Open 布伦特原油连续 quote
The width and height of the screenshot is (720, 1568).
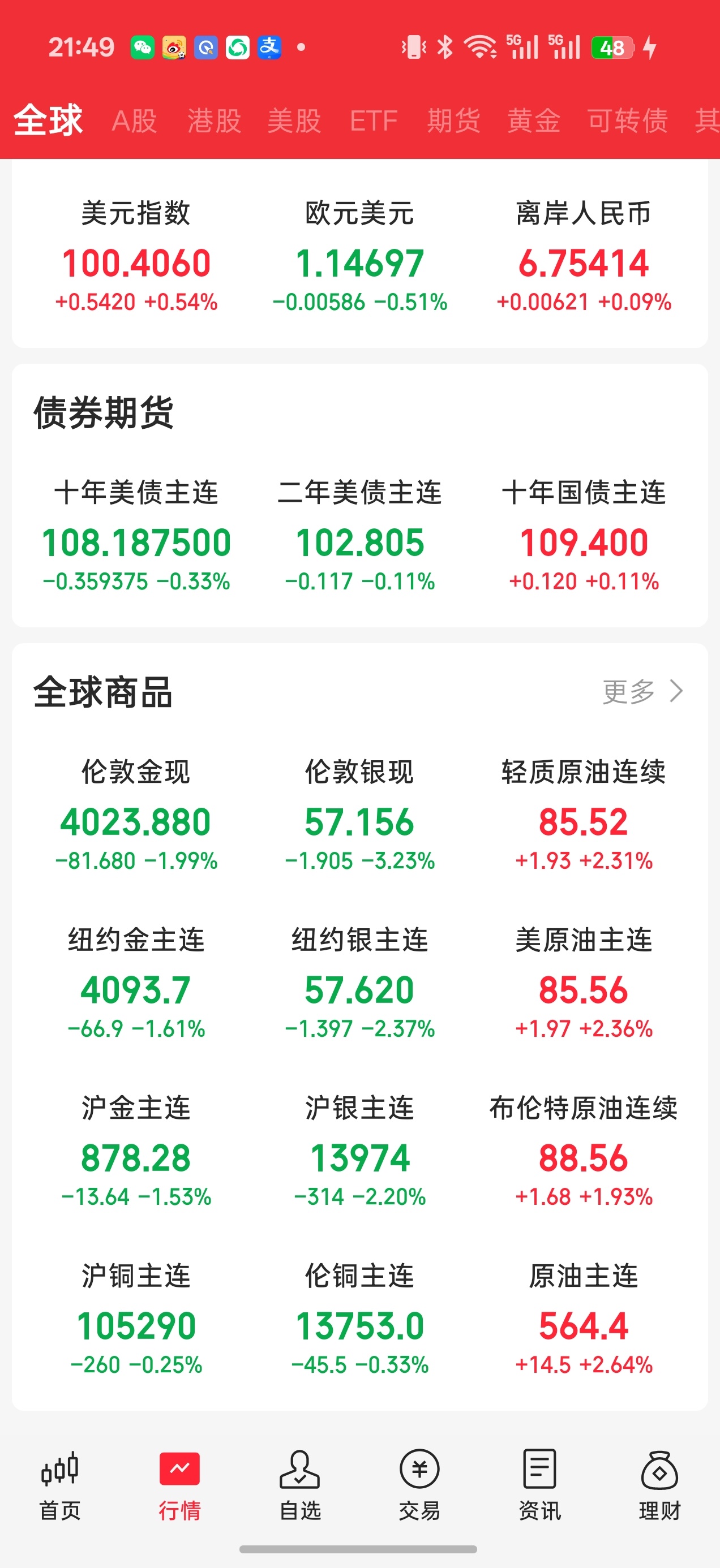(x=584, y=1151)
